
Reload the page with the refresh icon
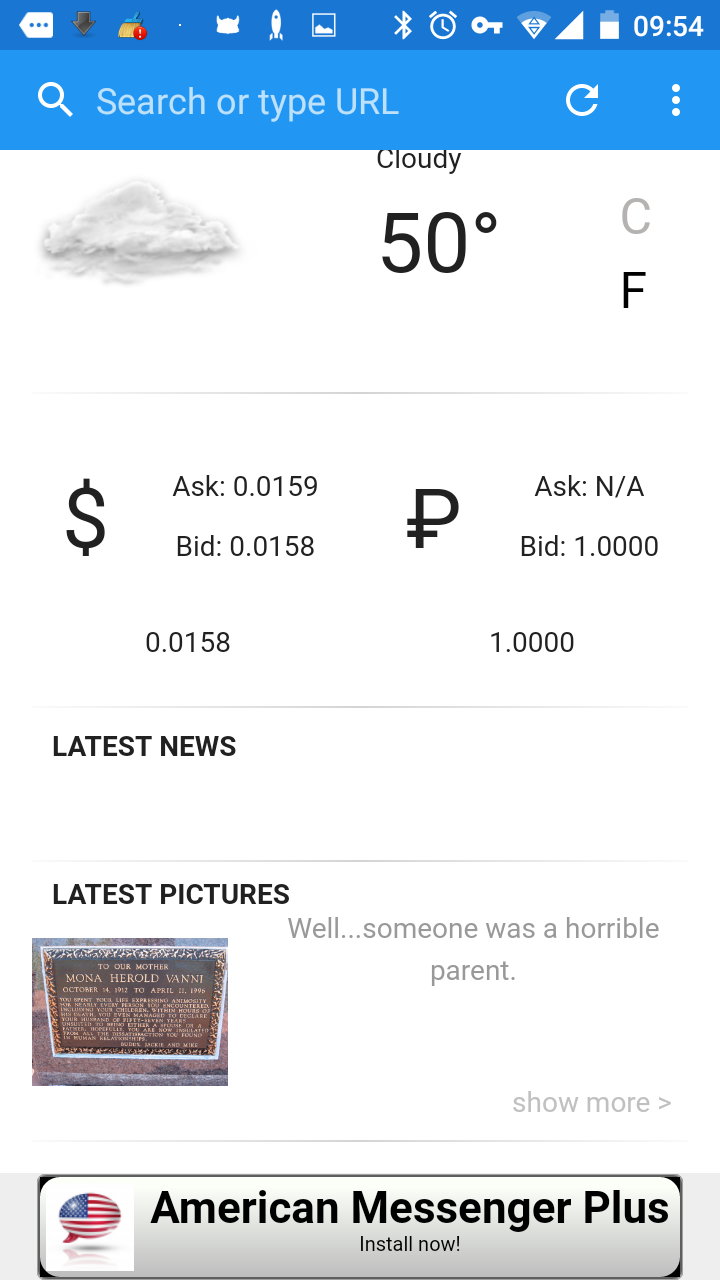click(x=581, y=100)
